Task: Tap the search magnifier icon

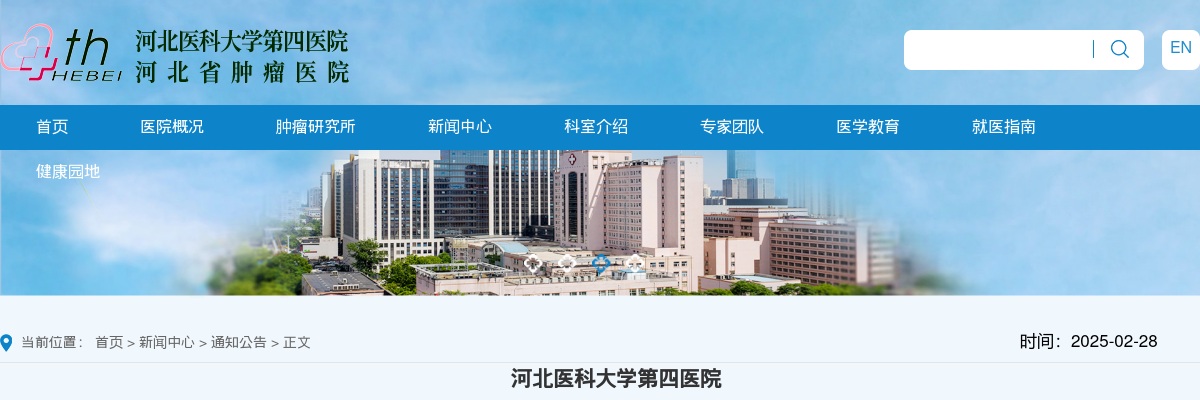Action: [x=1120, y=49]
